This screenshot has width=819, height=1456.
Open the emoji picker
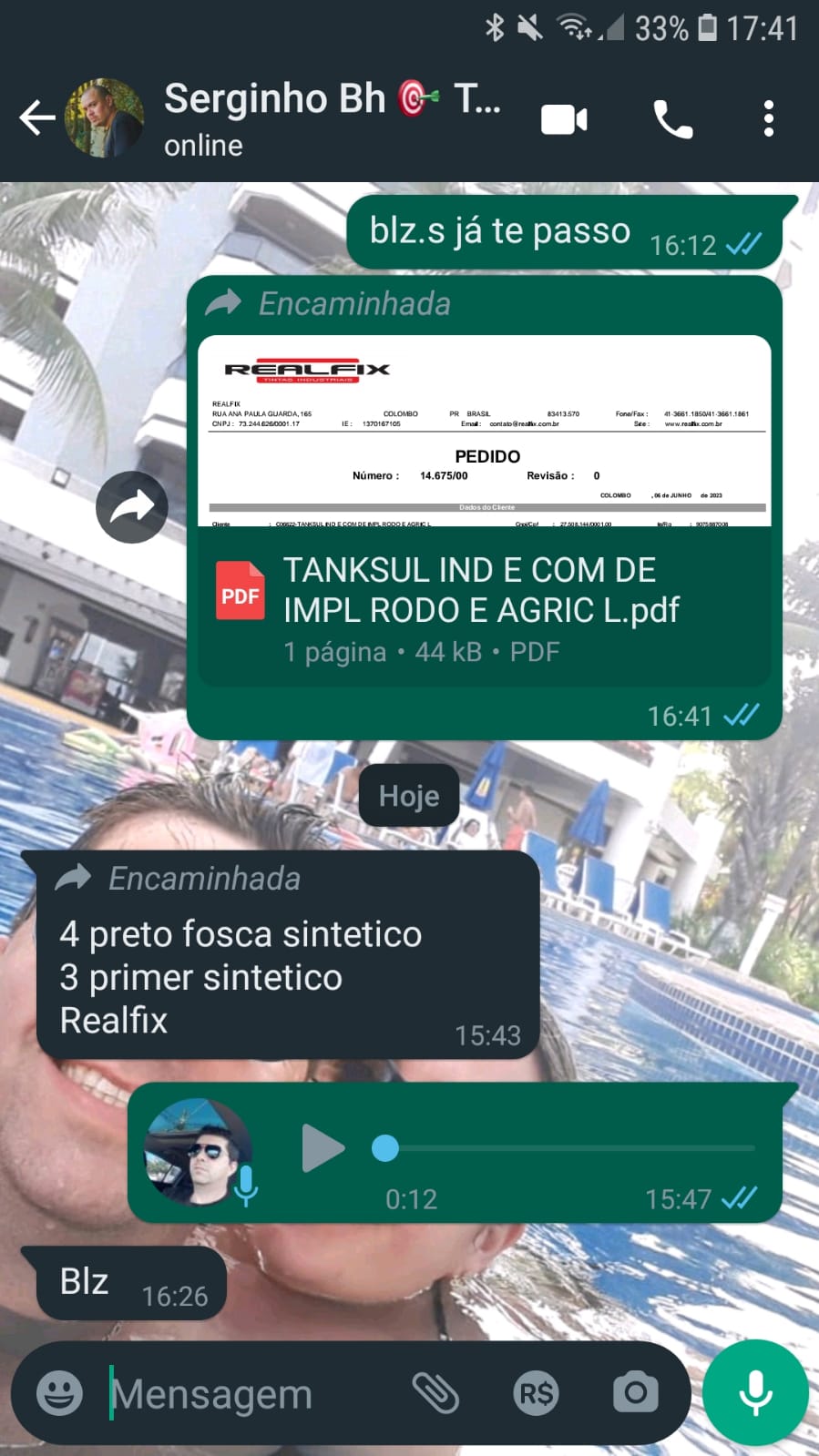[59, 1393]
